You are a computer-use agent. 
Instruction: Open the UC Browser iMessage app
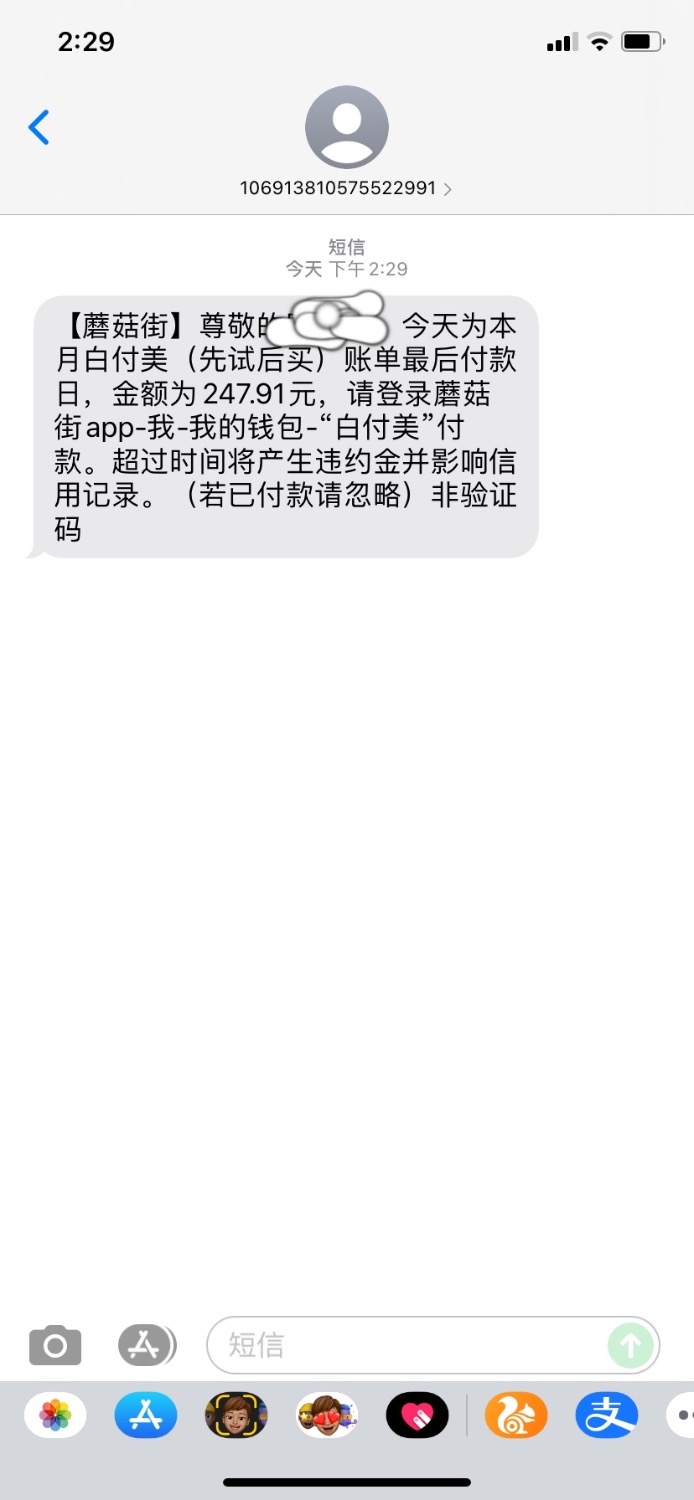pyautogui.click(x=516, y=1415)
